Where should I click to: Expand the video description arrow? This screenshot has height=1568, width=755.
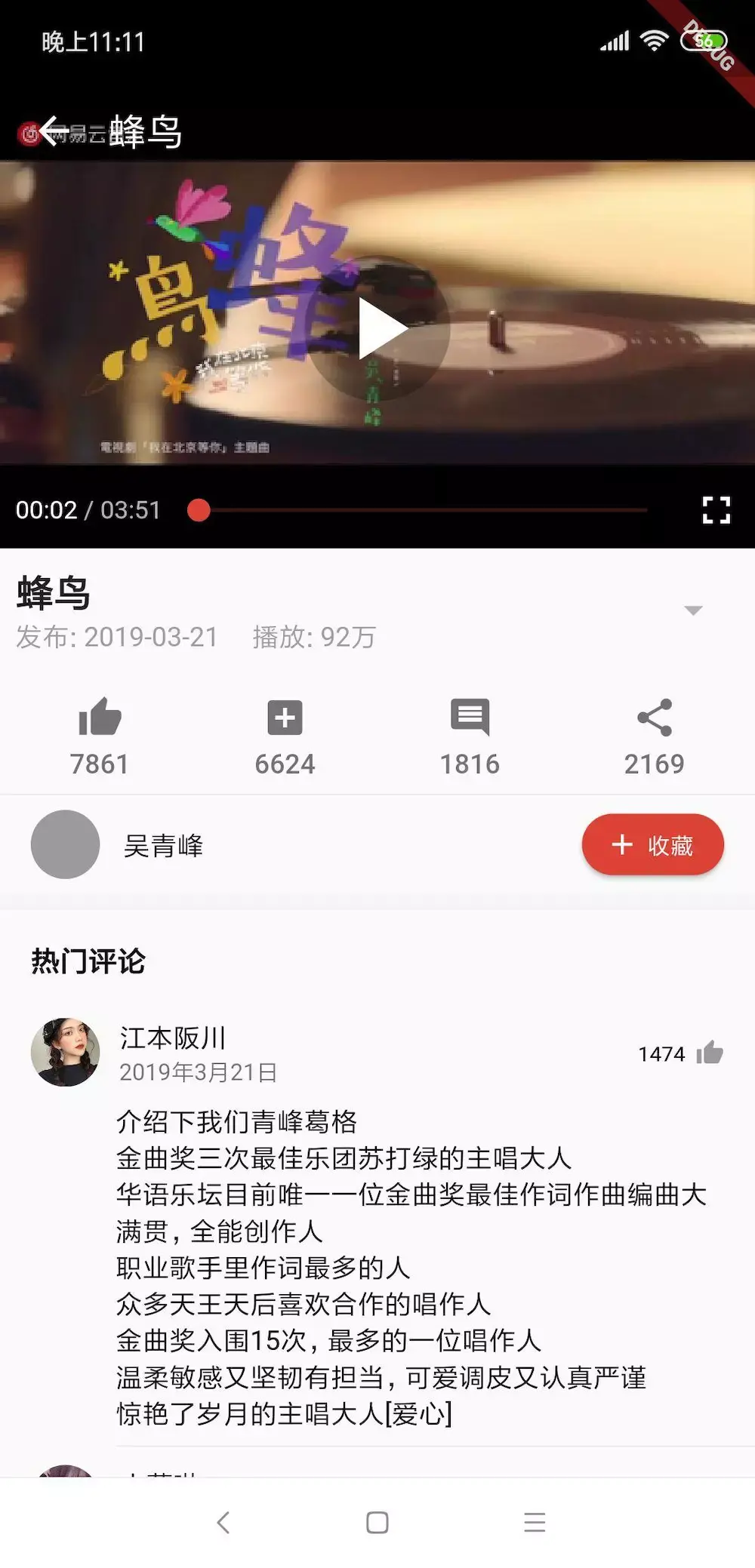(x=693, y=610)
